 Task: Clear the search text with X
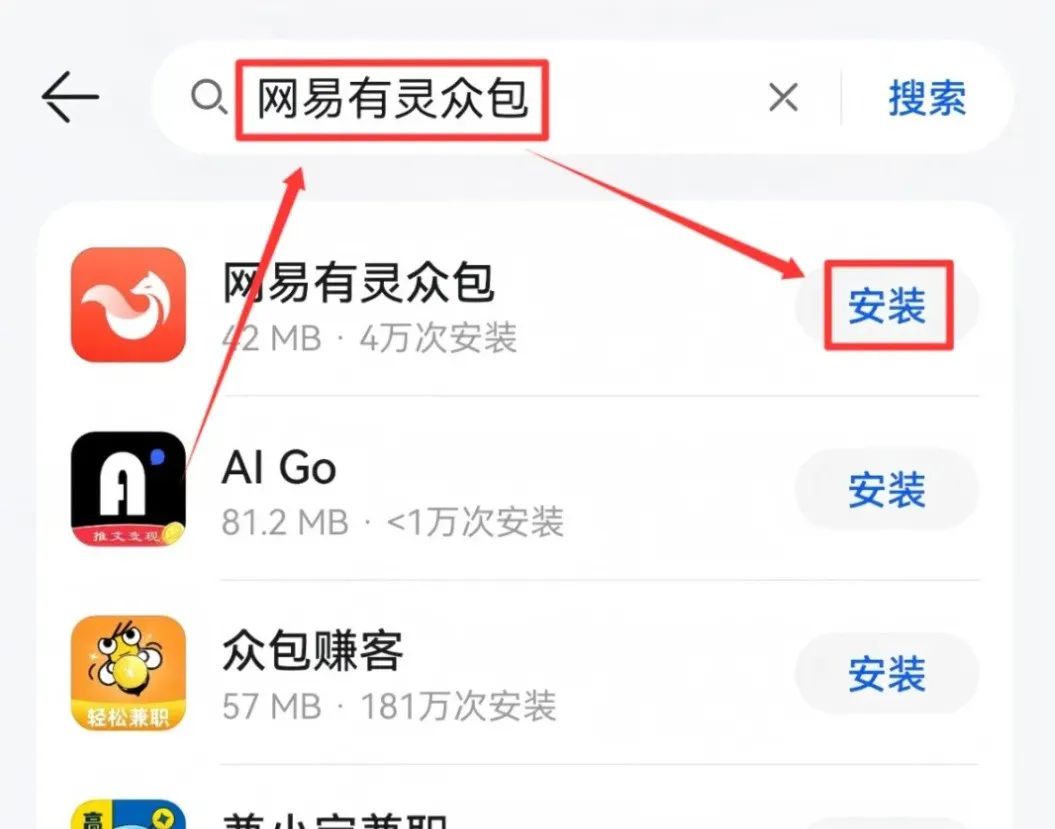coord(783,98)
